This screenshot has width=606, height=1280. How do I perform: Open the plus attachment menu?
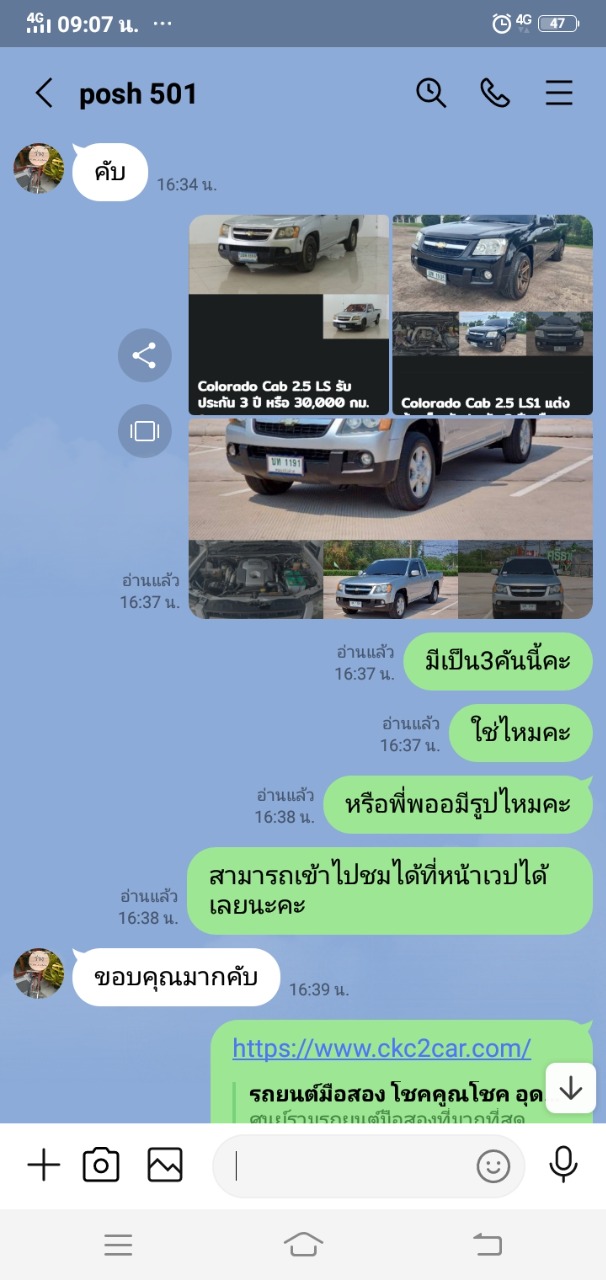click(43, 1165)
